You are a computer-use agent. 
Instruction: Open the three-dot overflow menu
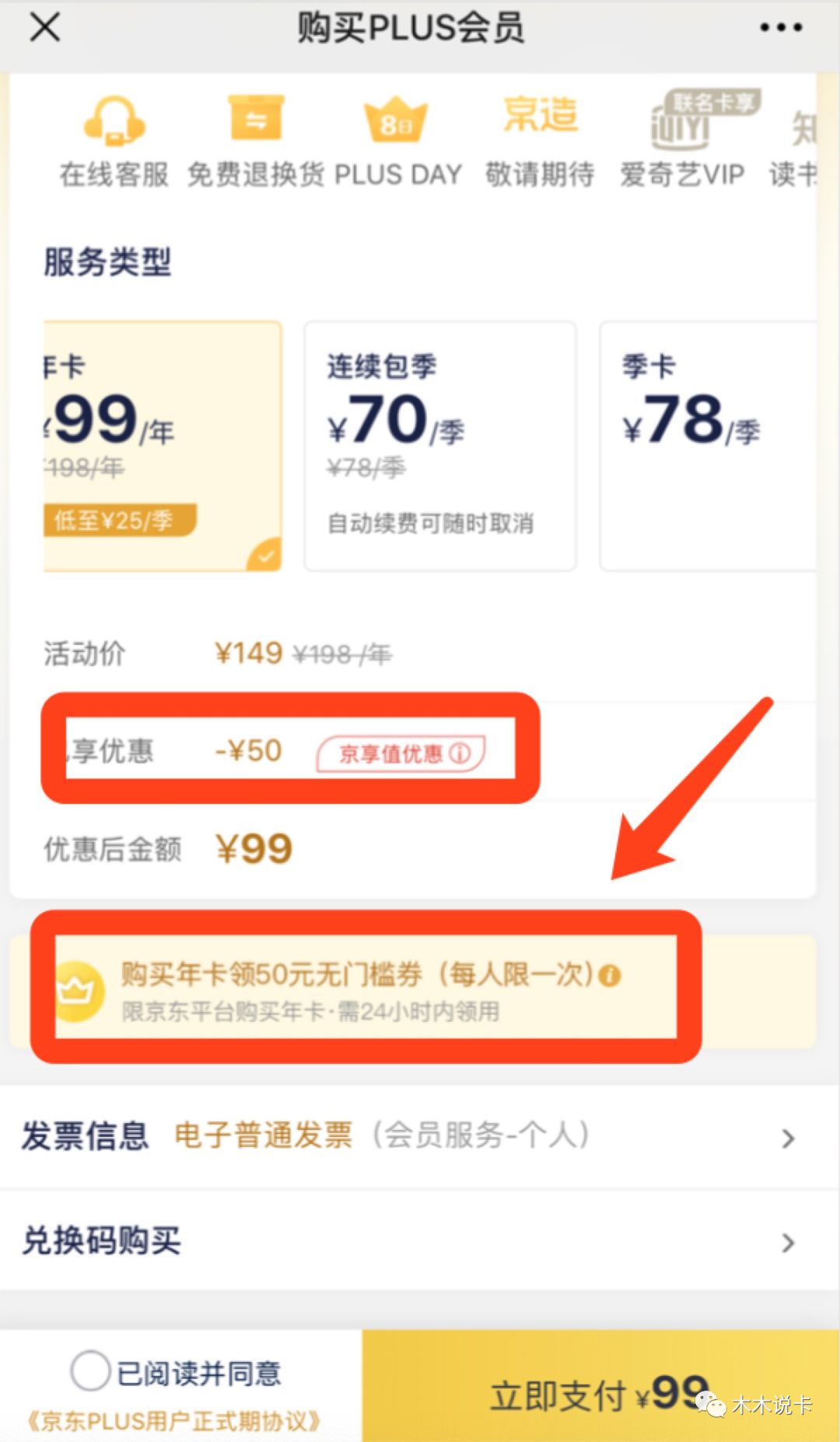tap(781, 27)
